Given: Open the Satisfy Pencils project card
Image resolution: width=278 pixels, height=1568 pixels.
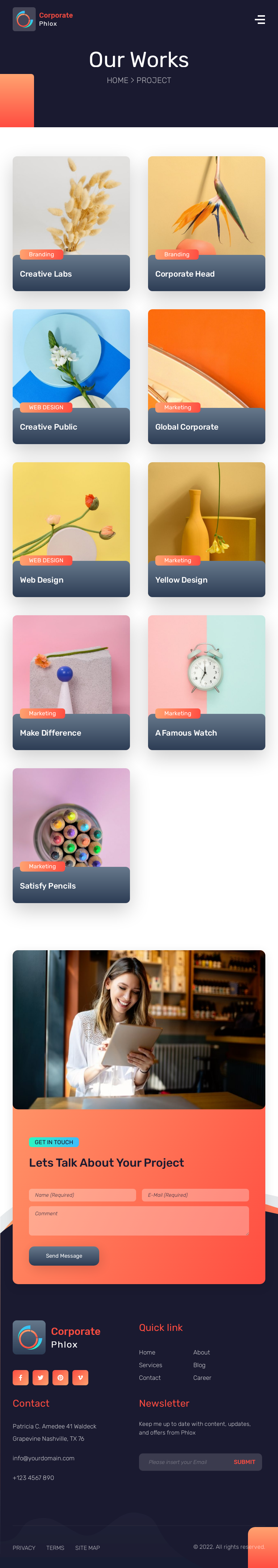Looking at the screenshot, I should (x=71, y=835).
